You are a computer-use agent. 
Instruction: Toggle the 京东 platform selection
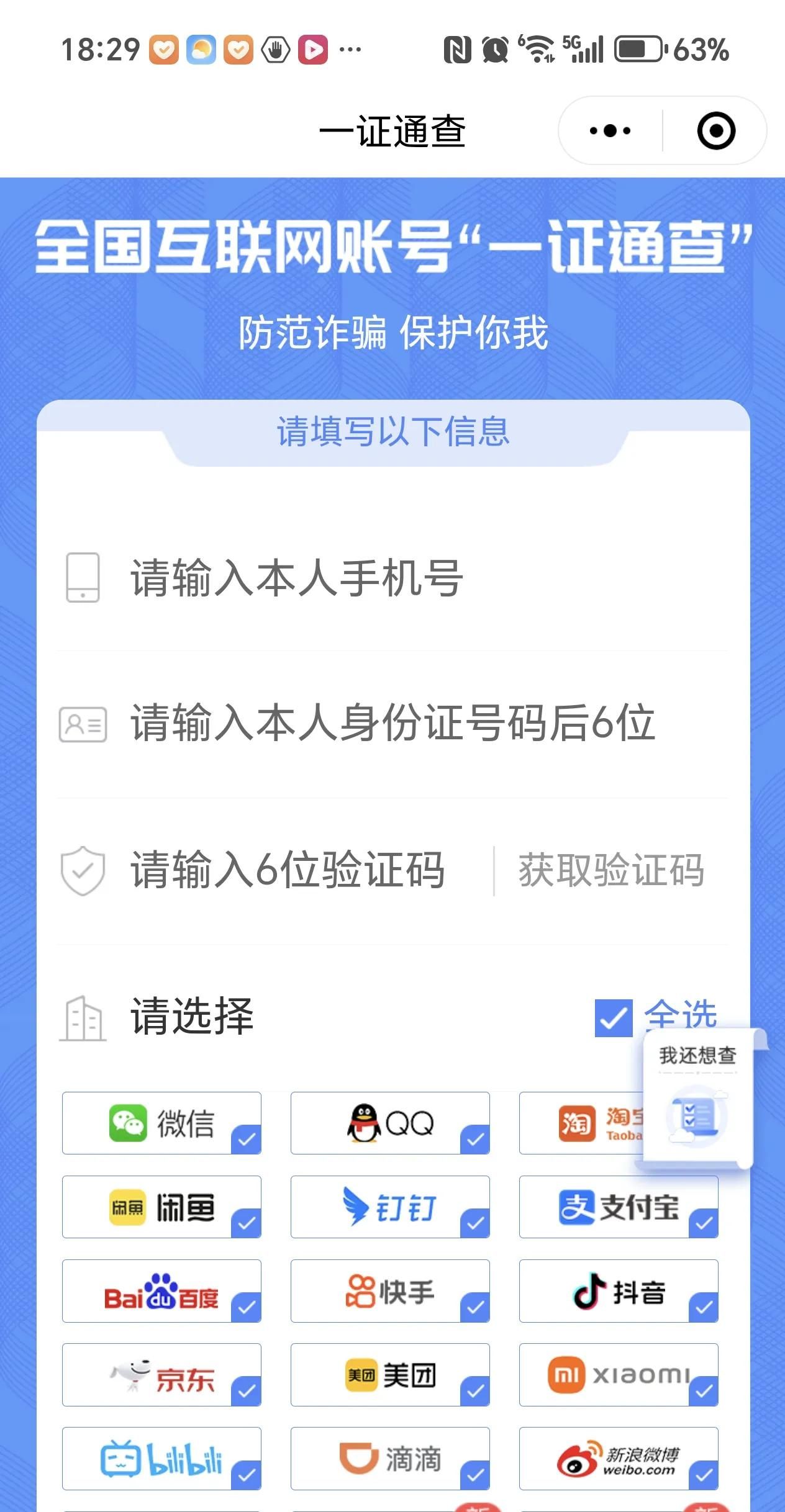161,1375
